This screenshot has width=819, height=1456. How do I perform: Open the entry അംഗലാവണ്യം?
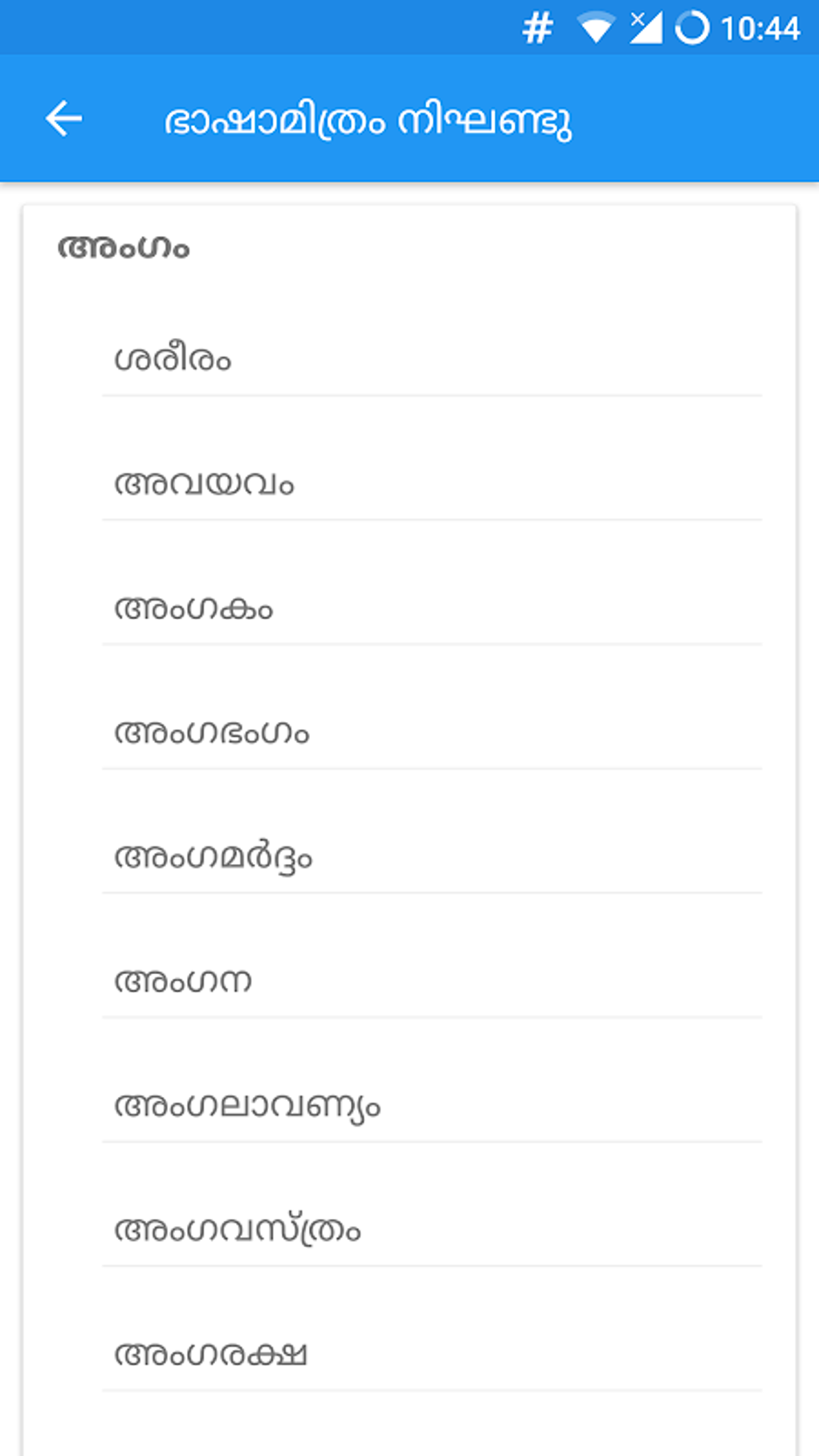point(247,1106)
